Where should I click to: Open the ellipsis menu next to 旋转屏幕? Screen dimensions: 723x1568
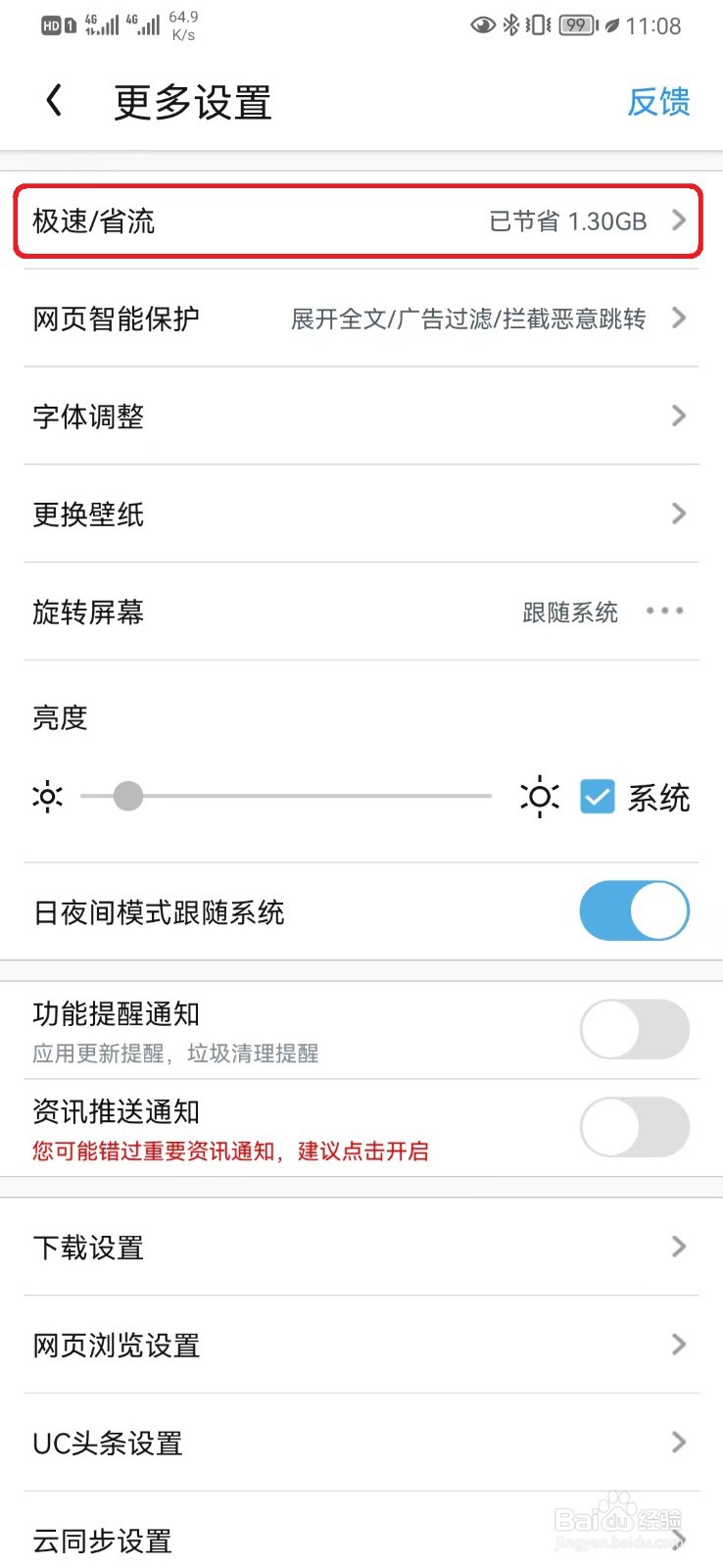(x=665, y=612)
